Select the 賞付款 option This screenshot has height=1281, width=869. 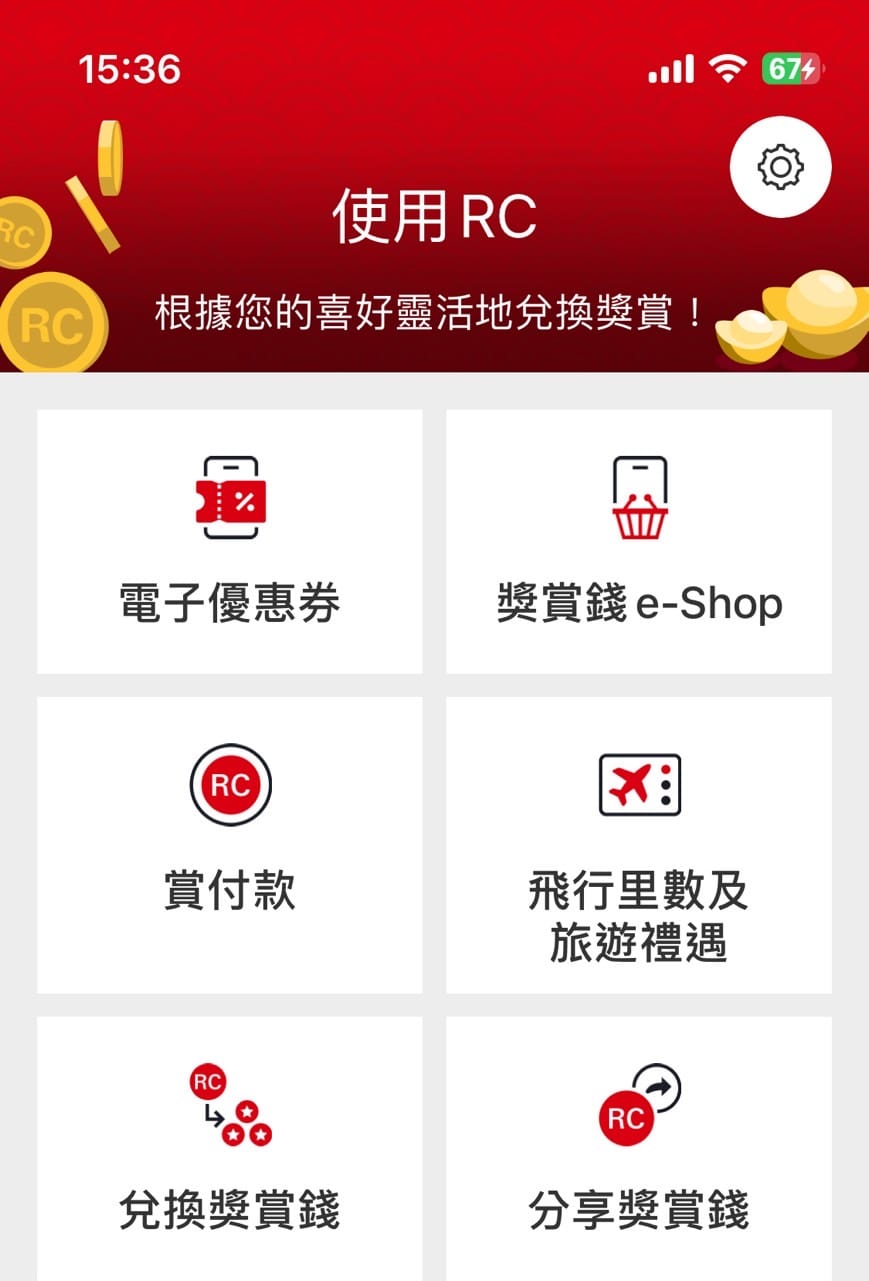coord(229,844)
